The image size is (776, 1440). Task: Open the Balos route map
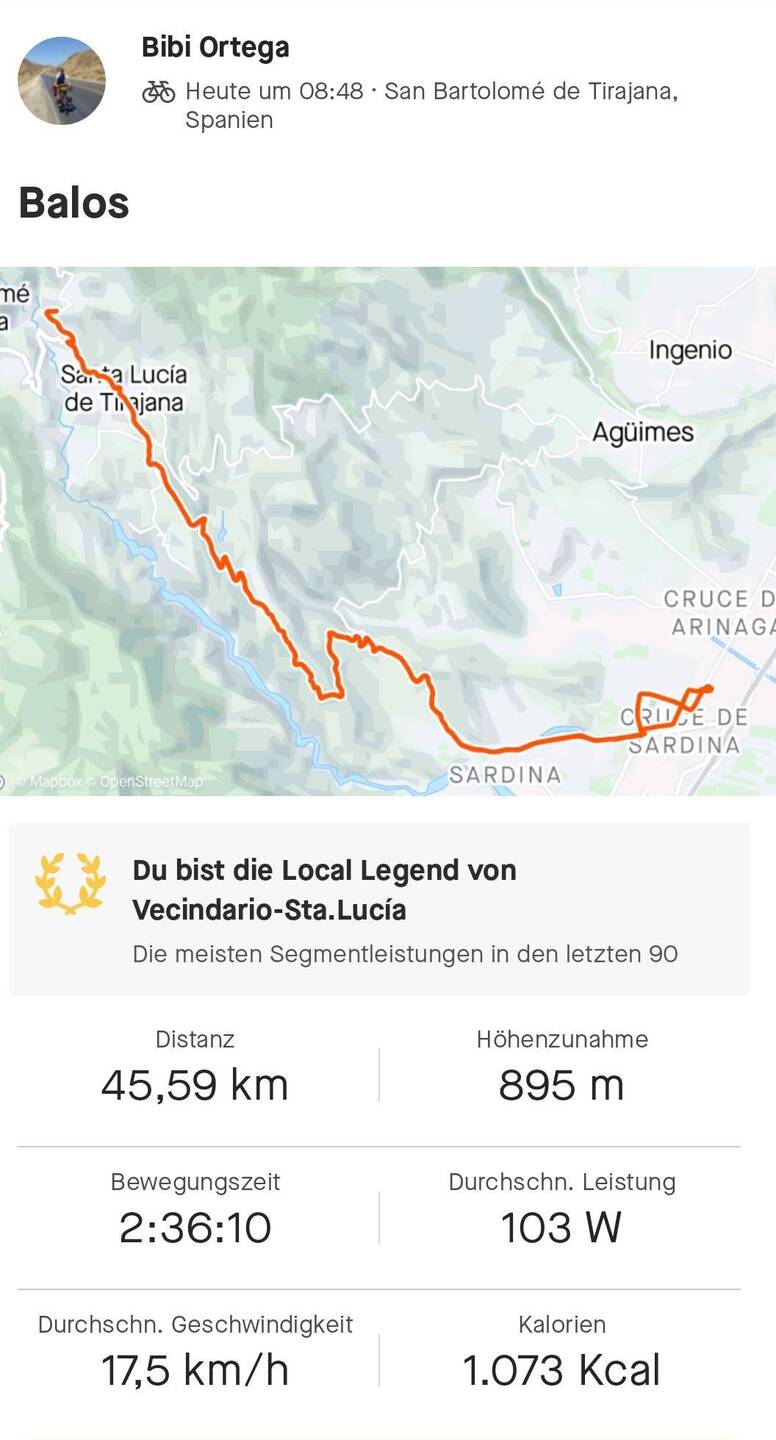tap(388, 531)
